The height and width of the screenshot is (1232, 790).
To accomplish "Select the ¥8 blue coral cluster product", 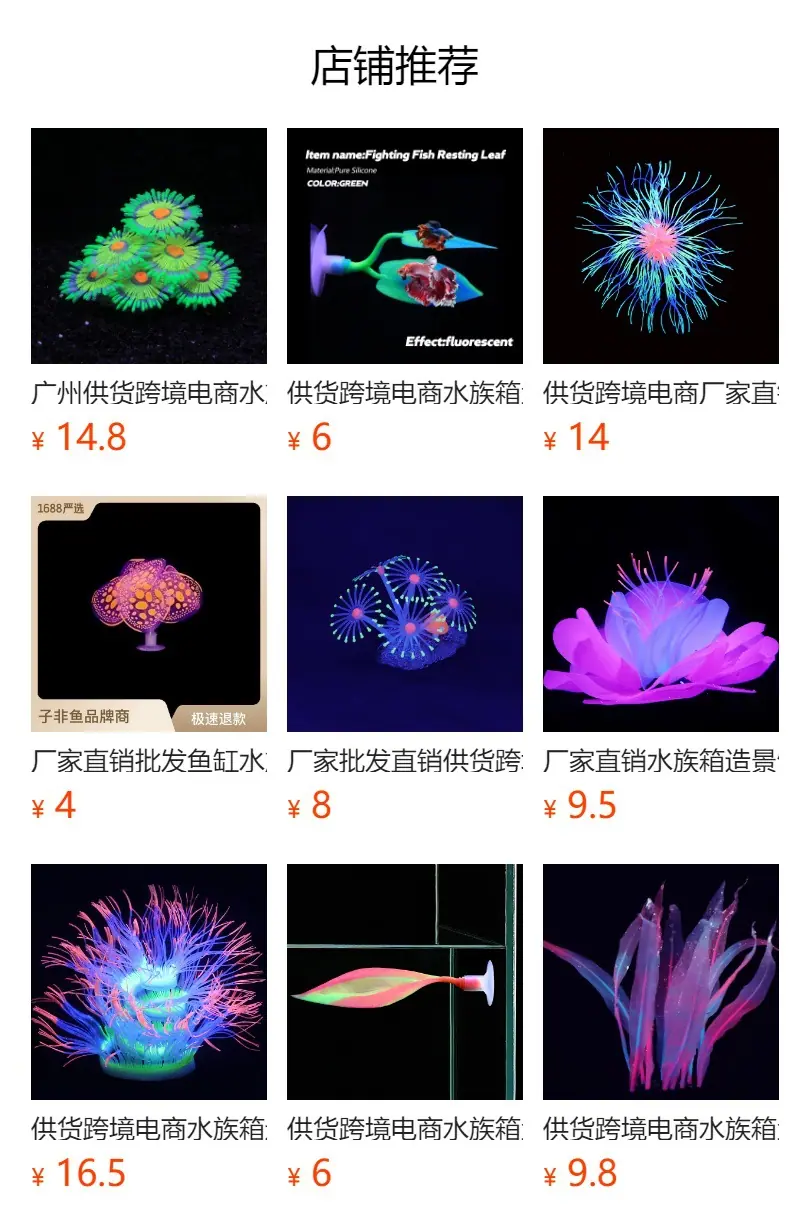I will pyautogui.click(x=405, y=614).
